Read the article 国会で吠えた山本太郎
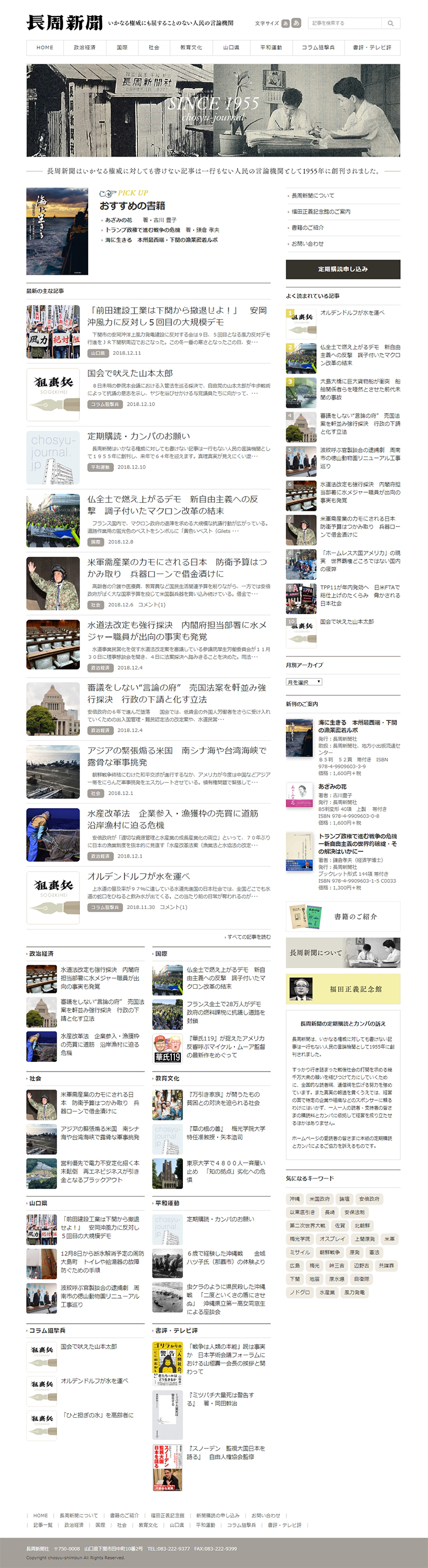Screen dimensions: 428x1568 click(x=130, y=373)
